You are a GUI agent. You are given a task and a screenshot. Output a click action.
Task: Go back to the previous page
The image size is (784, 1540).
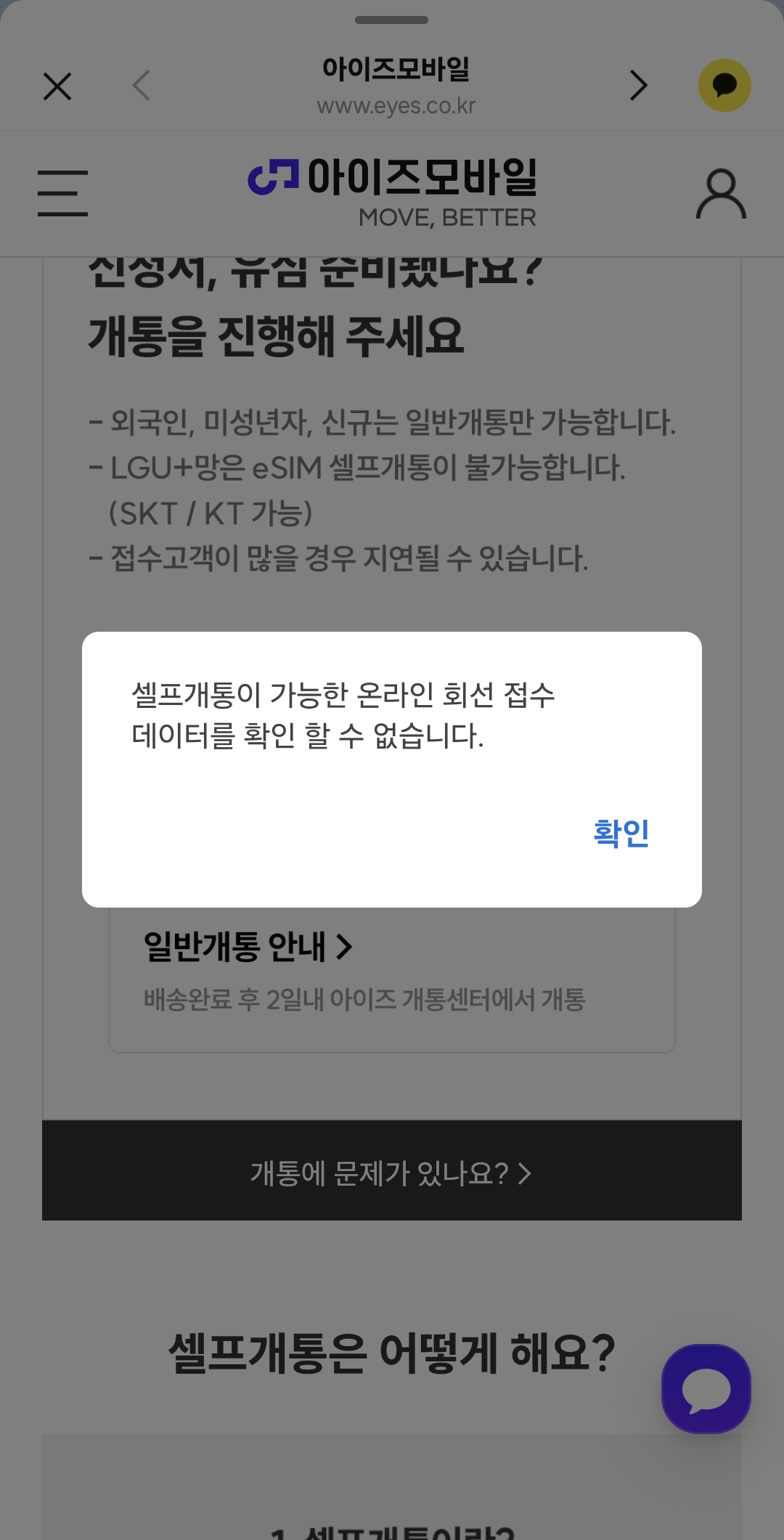pos(142,86)
